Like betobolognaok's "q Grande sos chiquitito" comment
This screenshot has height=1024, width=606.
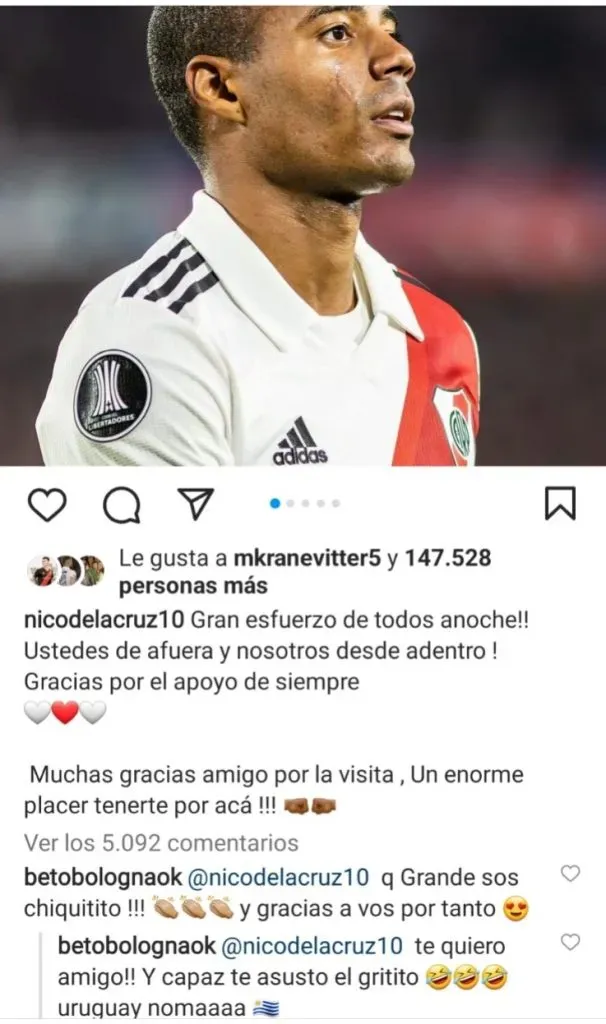[x=570, y=874]
